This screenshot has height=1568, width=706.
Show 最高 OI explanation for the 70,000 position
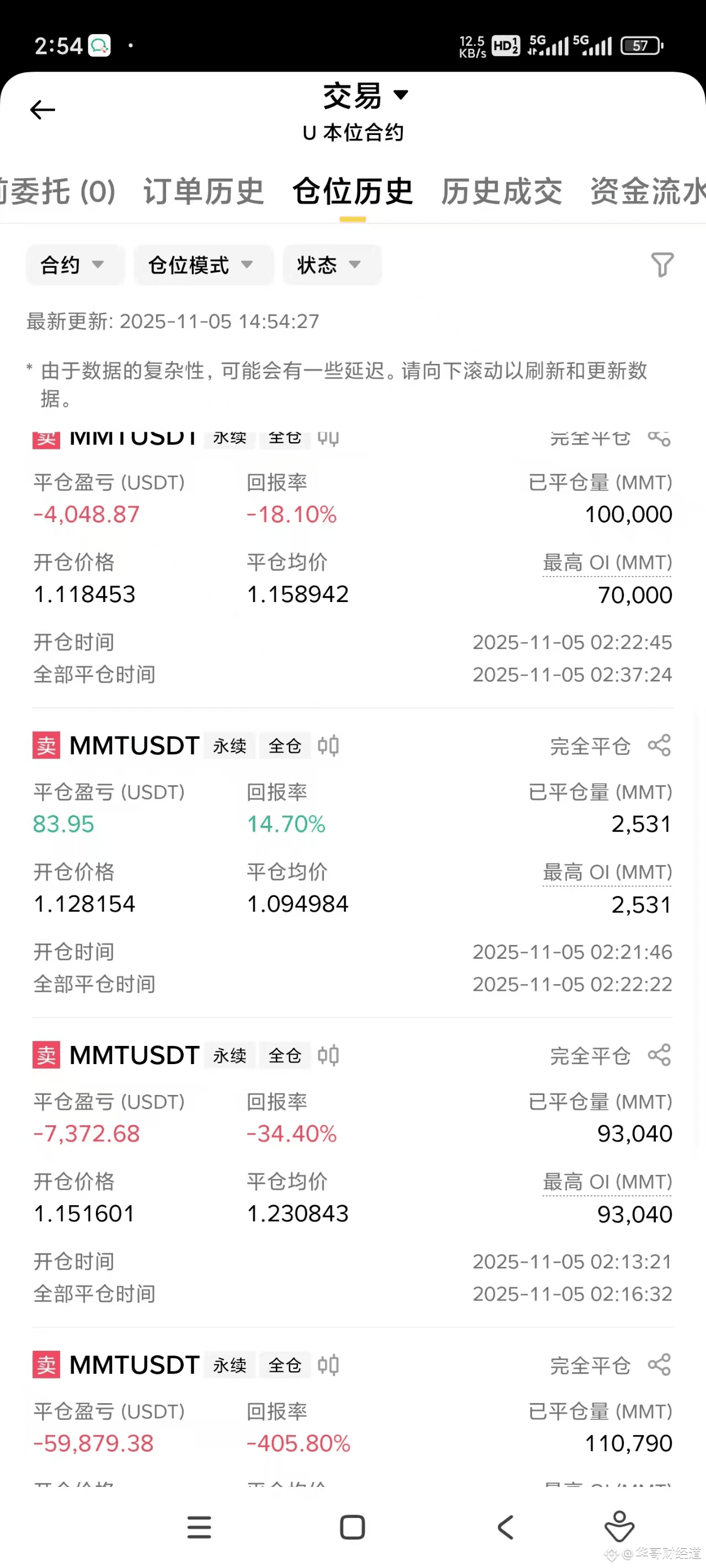607,562
